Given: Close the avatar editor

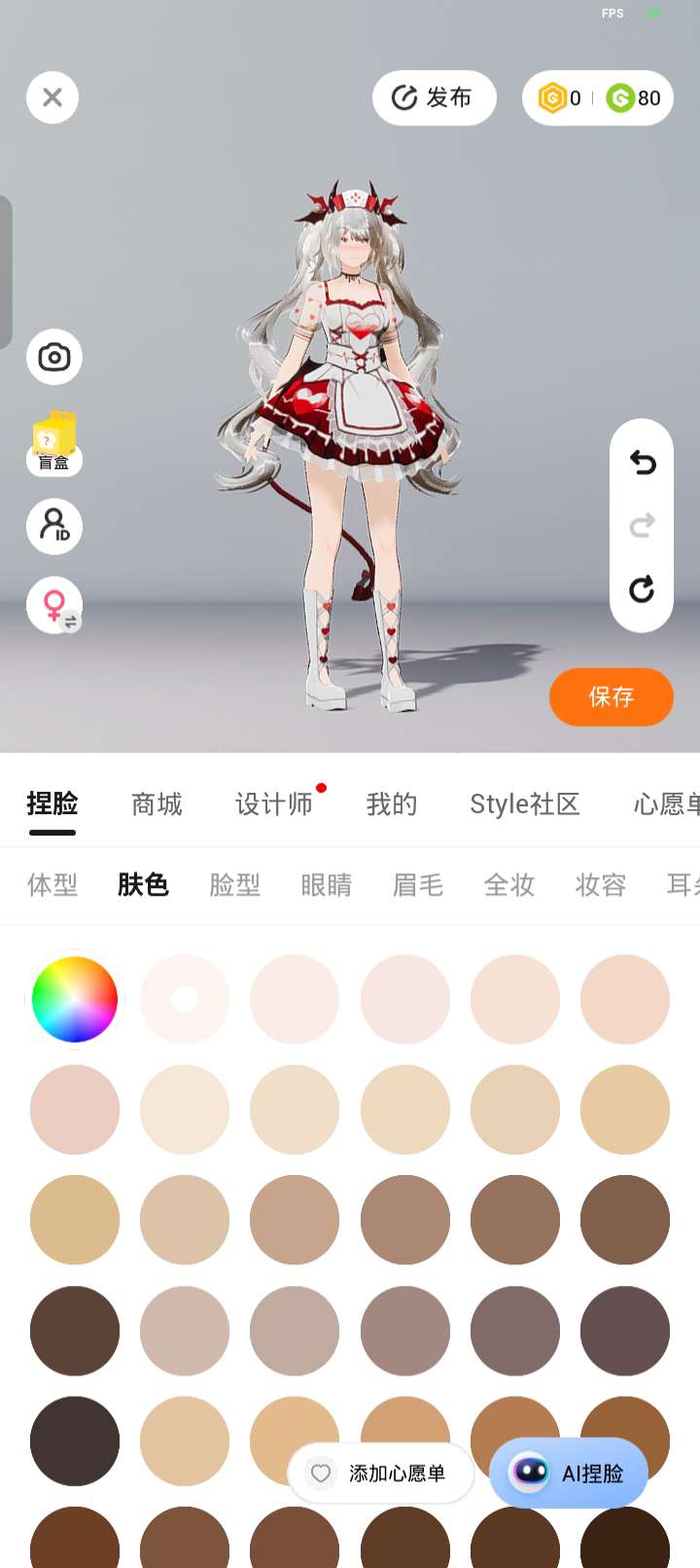Looking at the screenshot, I should 52,97.
